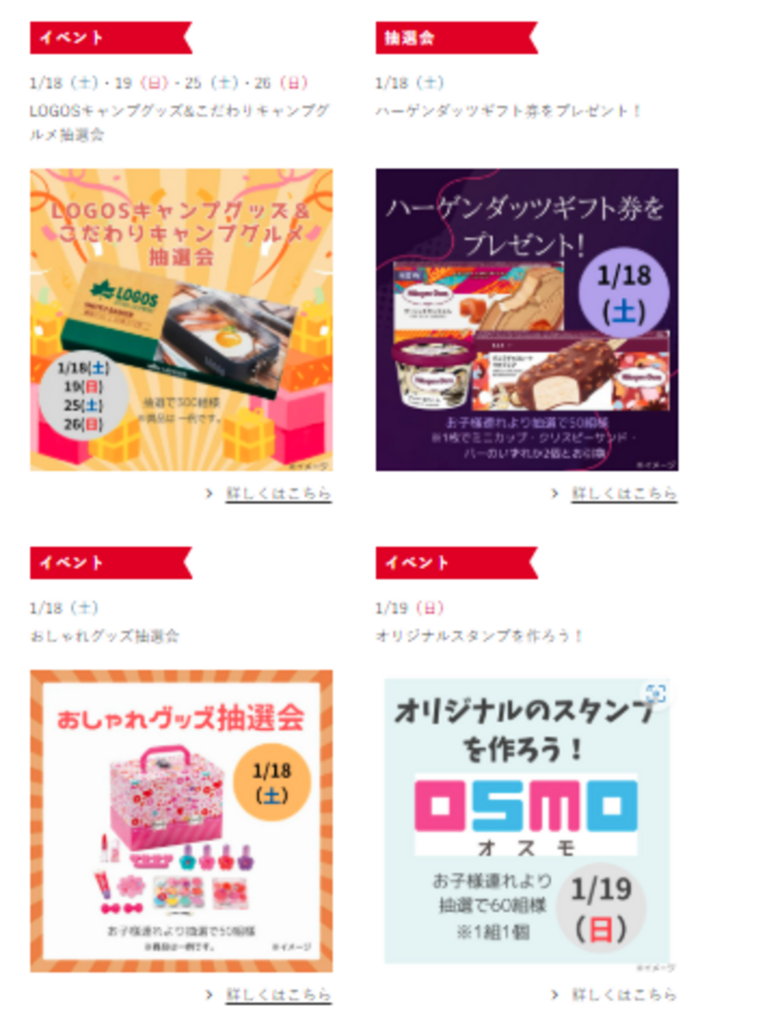780x1020 pixels.
Task: Tap the image search icon on OSMO banner
Action: 655,693
